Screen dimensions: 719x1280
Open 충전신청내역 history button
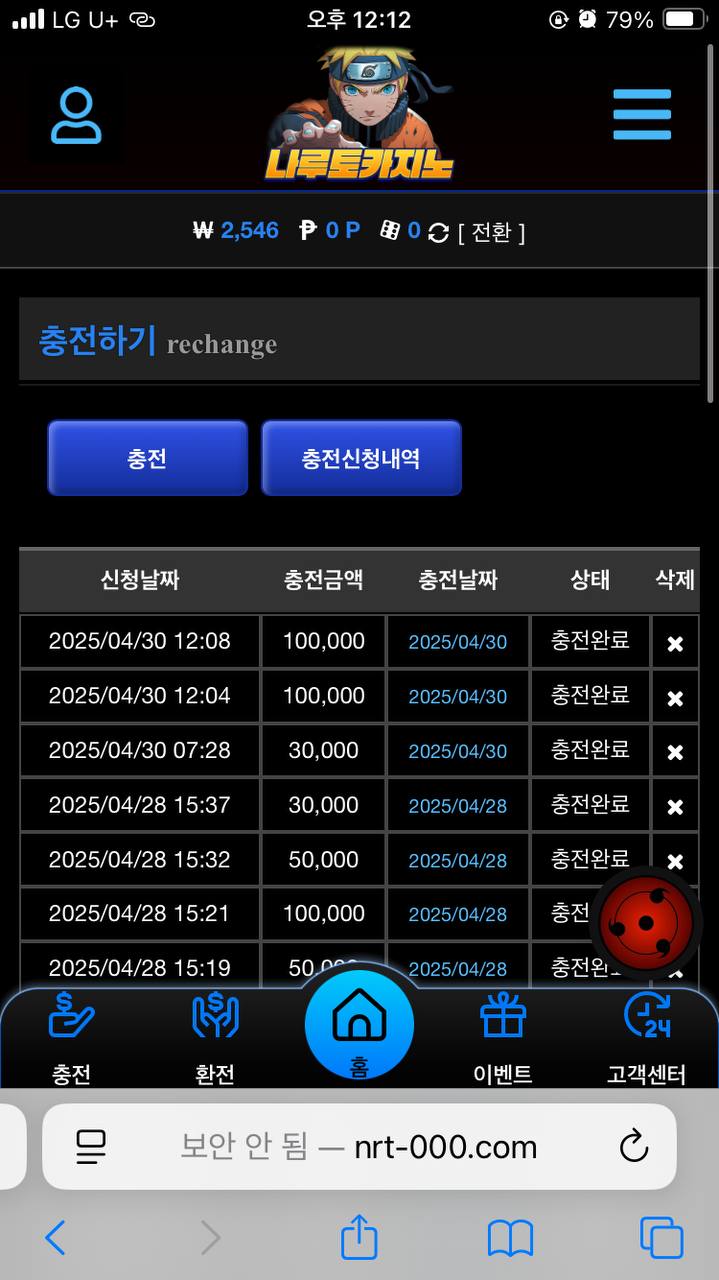click(x=361, y=458)
